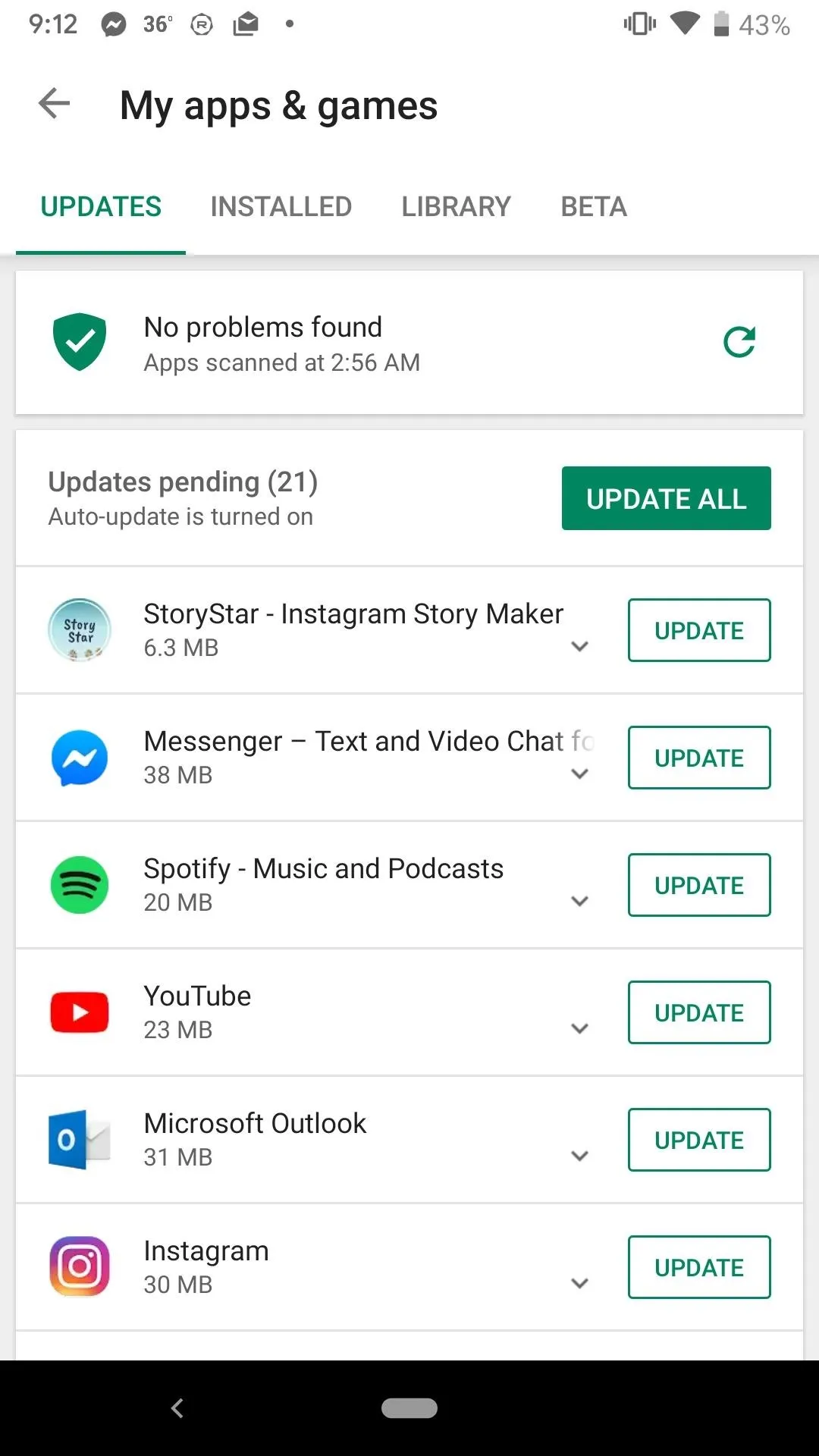Image resolution: width=819 pixels, height=1456 pixels.
Task: Switch to the Beta tab
Action: pyautogui.click(x=594, y=206)
